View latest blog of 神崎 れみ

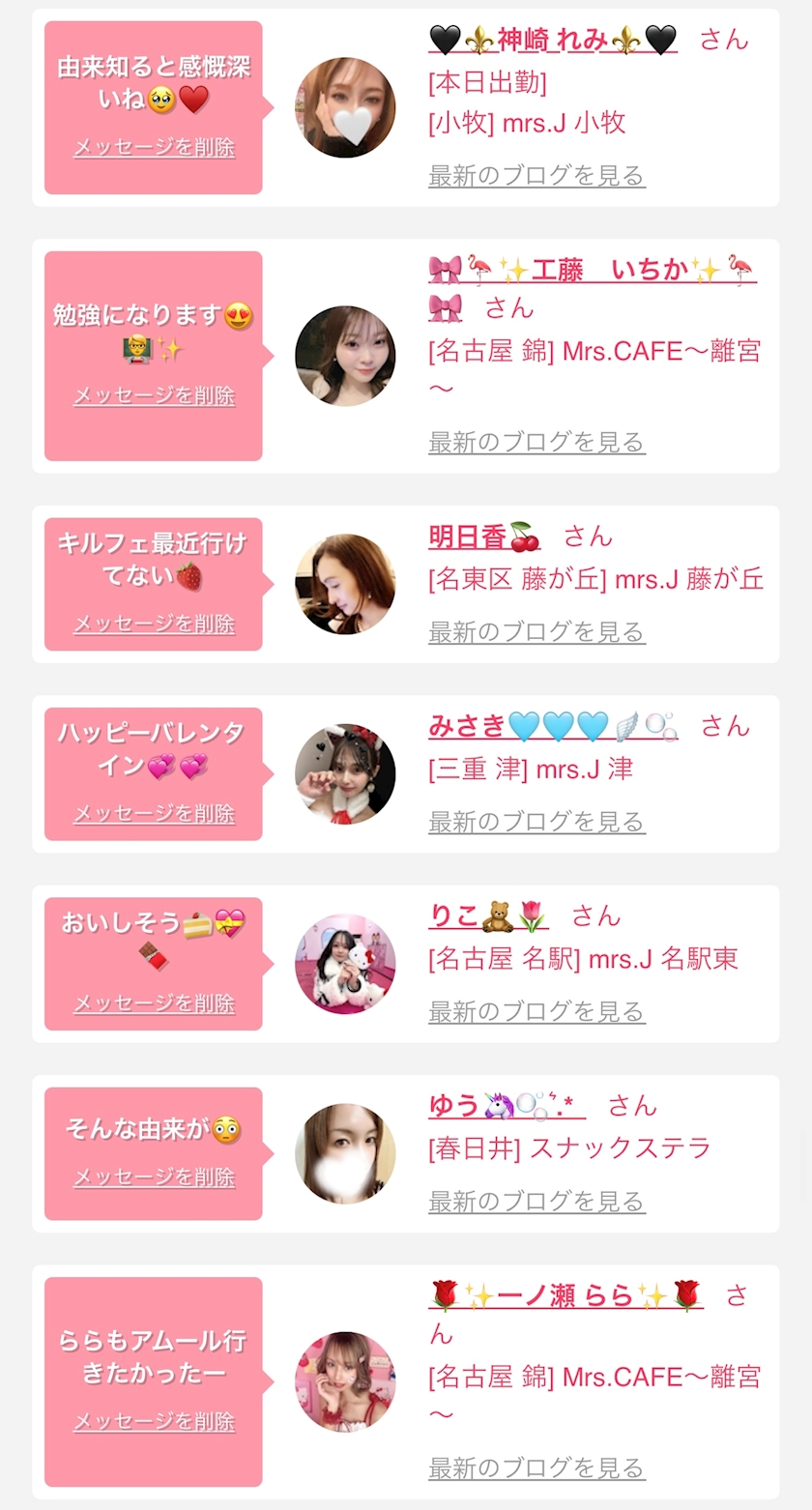point(536,176)
